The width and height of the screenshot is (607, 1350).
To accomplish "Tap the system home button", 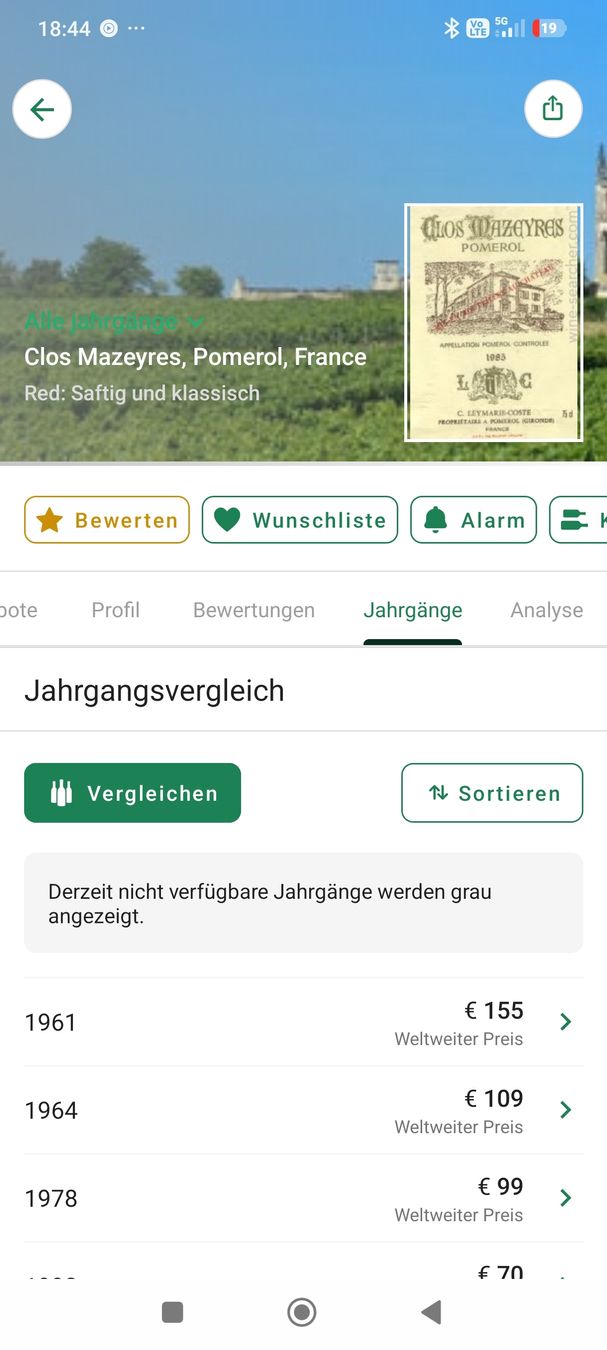I will click(302, 1312).
